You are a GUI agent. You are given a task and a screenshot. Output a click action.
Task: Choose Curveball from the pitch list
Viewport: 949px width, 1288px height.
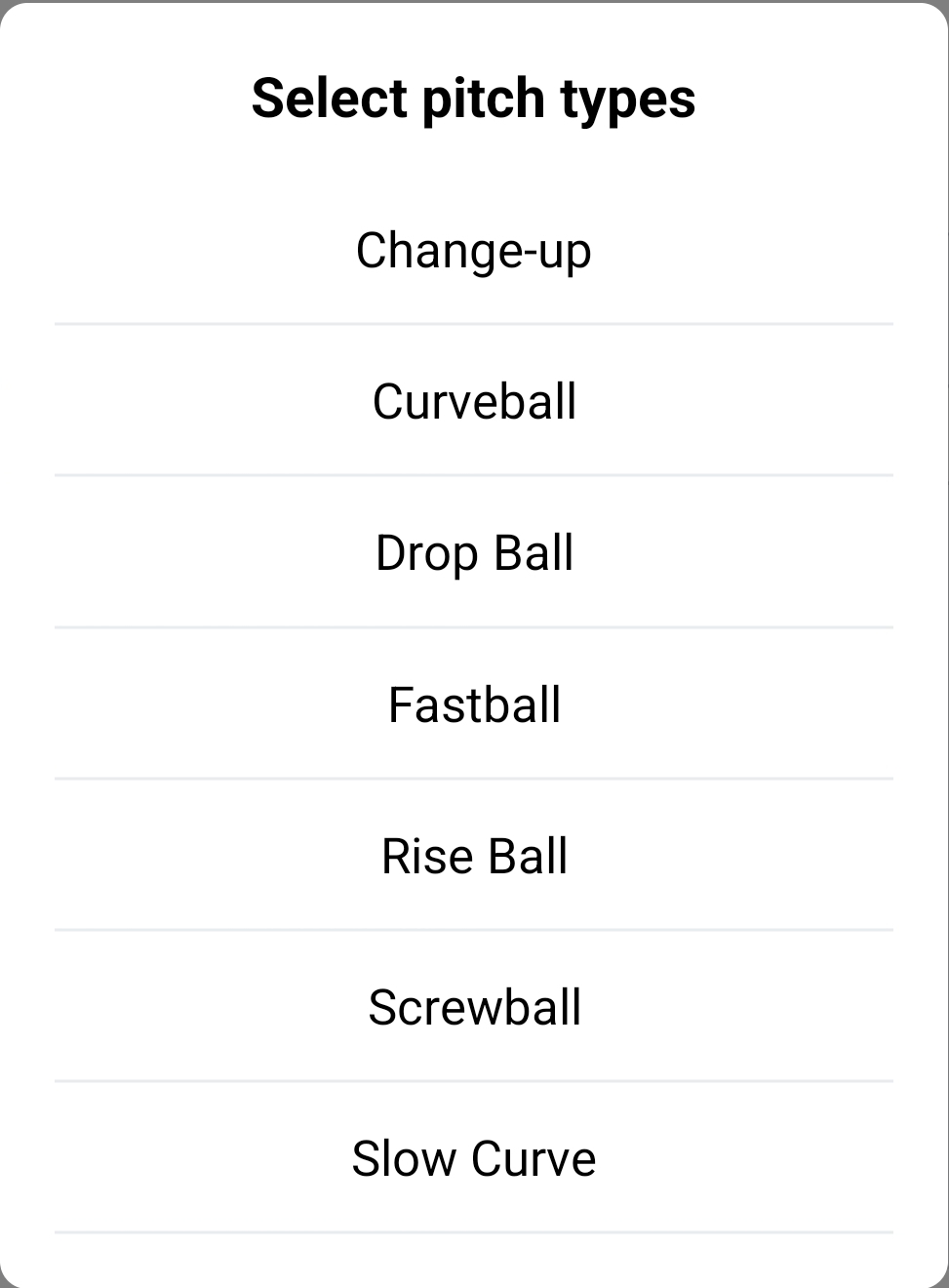click(474, 400)
